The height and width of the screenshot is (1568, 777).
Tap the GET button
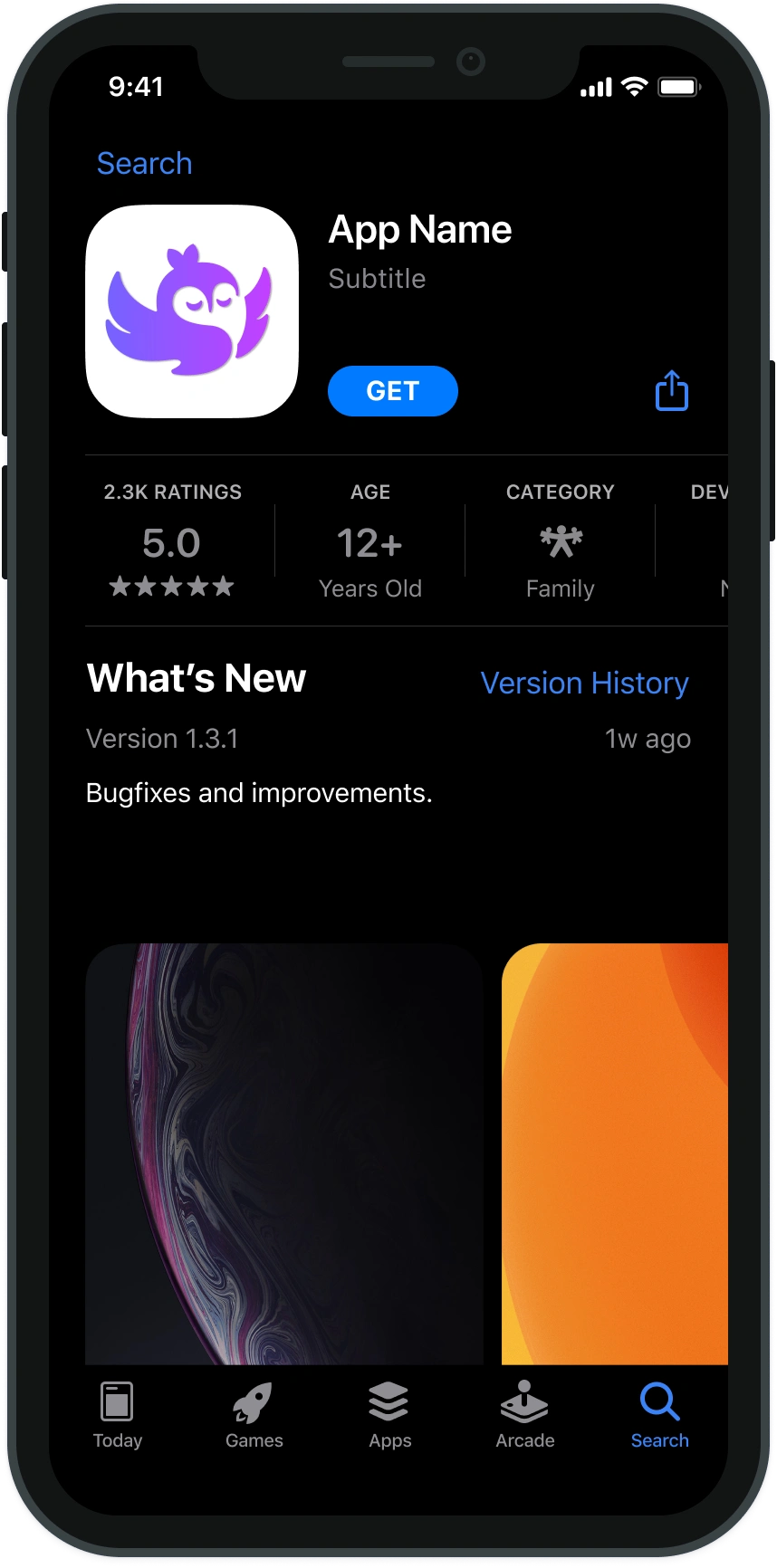point(392,391)
